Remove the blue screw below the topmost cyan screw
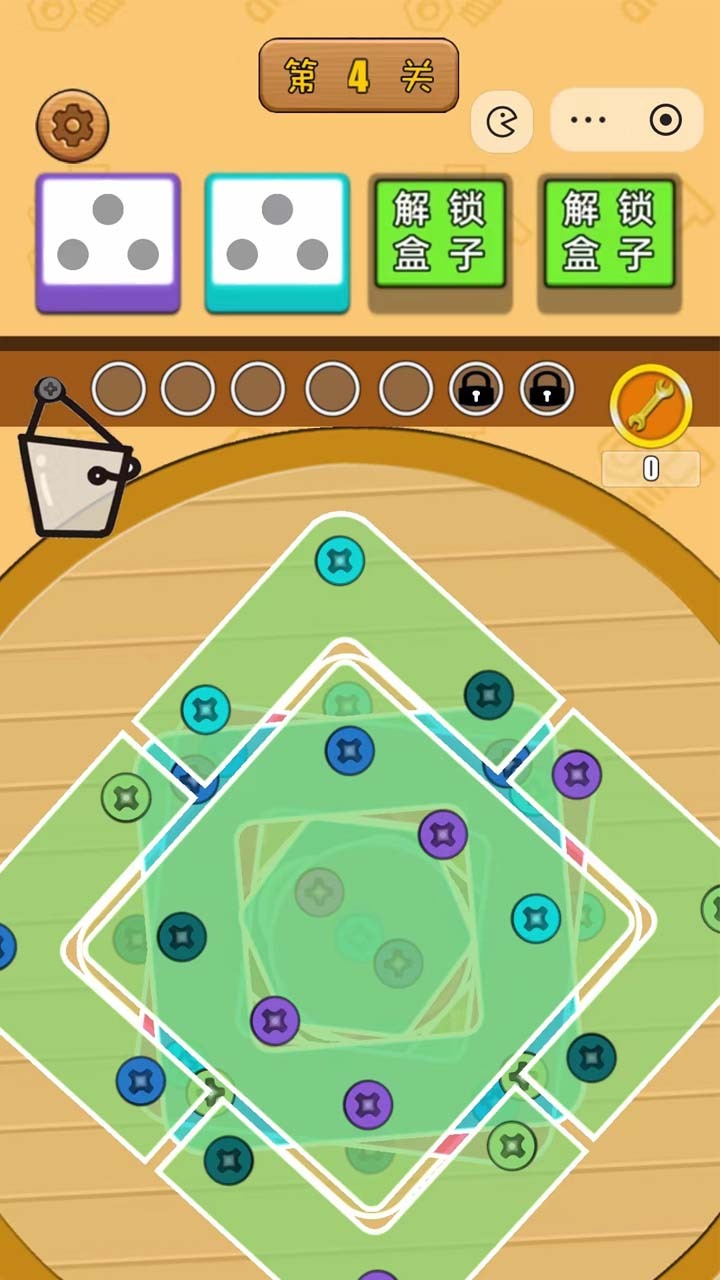 coord(350,750)
